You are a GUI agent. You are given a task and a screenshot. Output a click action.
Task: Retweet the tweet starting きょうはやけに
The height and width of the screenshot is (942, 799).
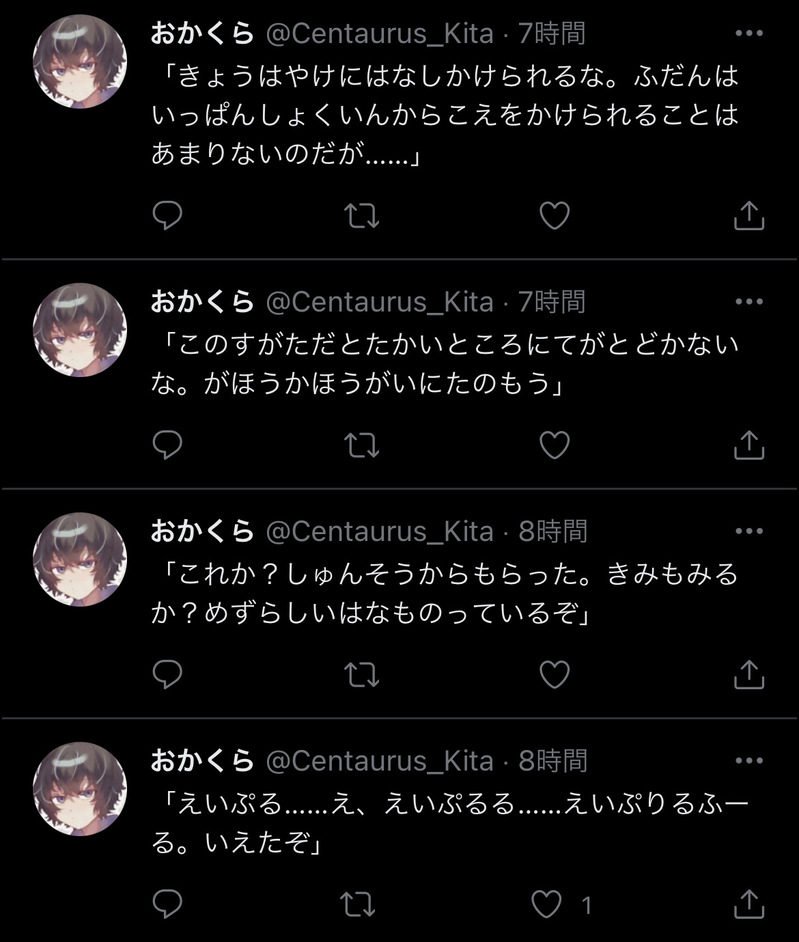(x=360, y=214)
